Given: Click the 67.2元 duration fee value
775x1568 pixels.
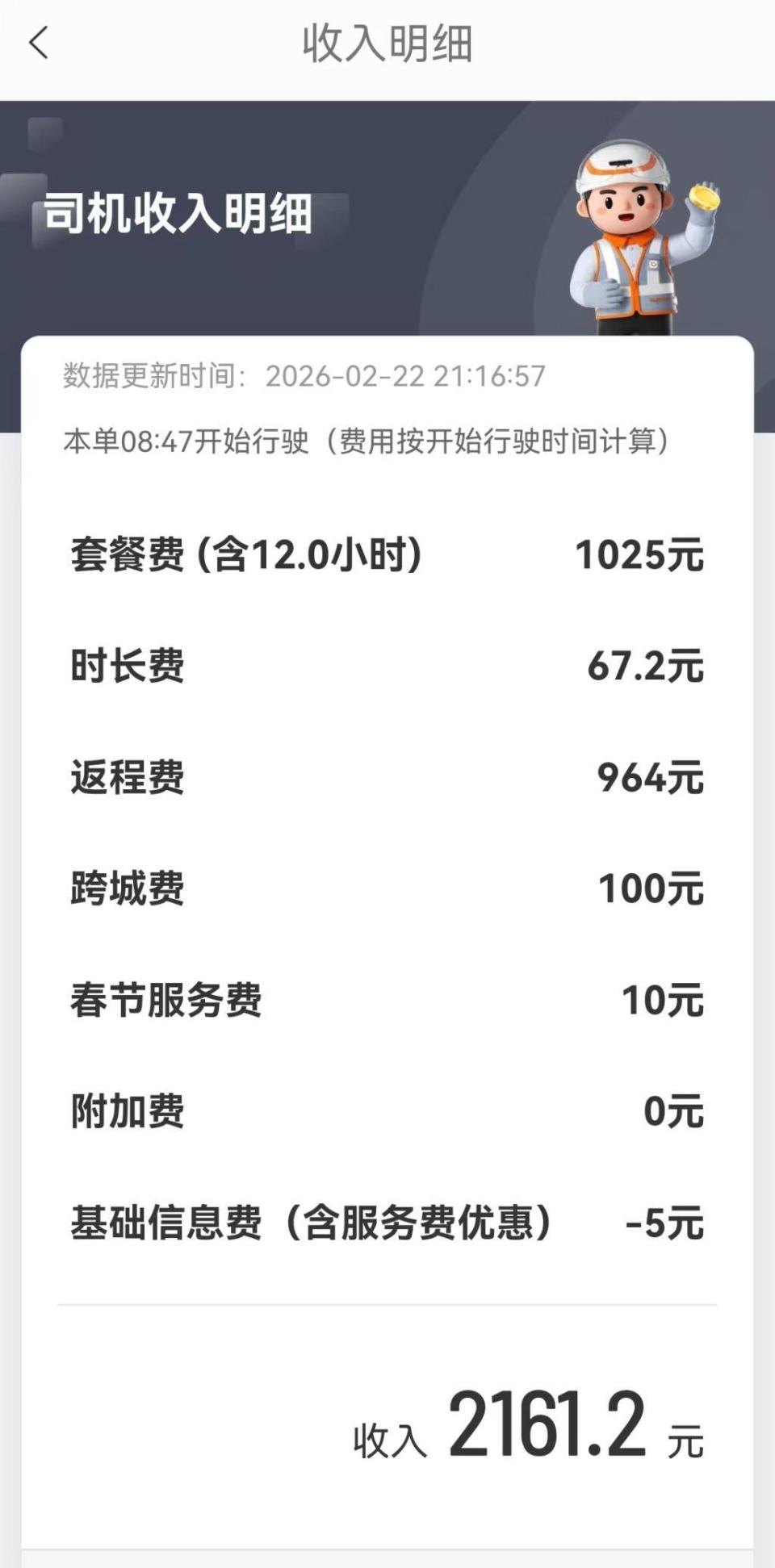Looking at the screenshot, I should coord(646,666).
